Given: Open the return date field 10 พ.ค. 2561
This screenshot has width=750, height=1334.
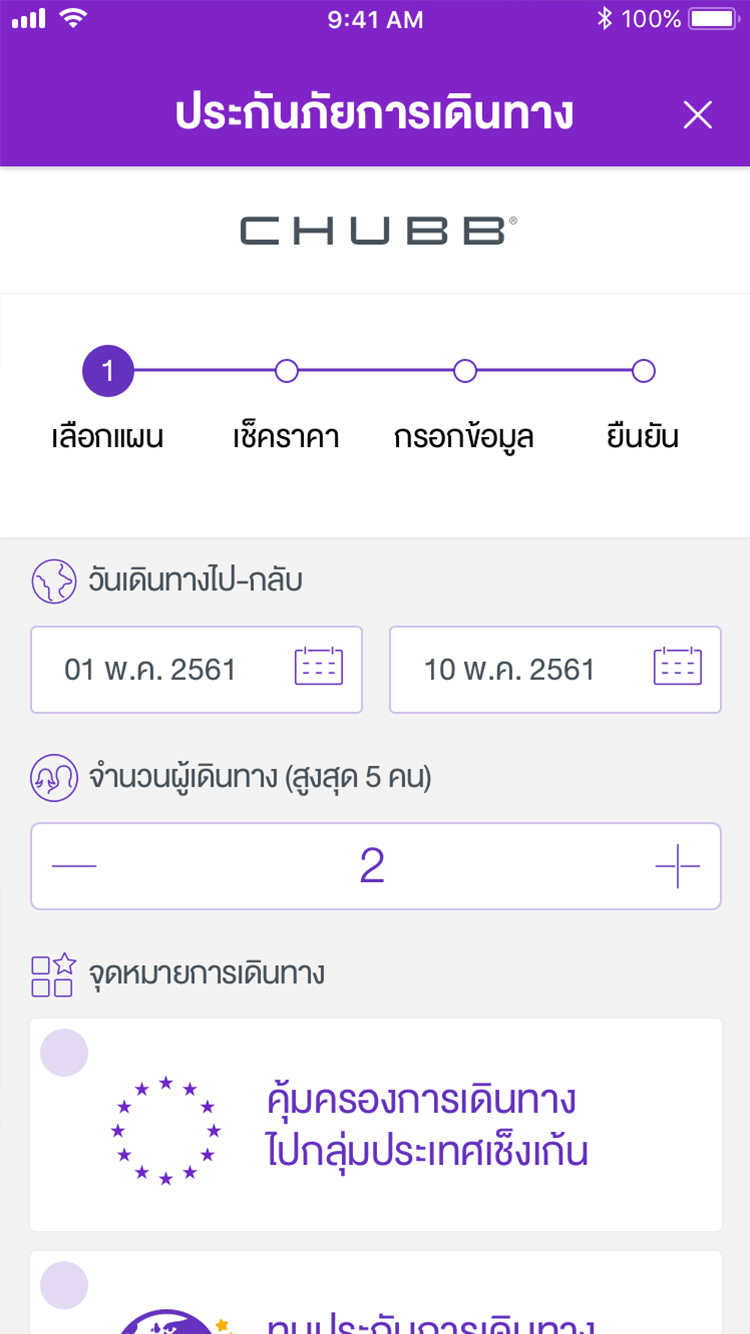Looking at the screenshot, I should (x=555, y=669).
